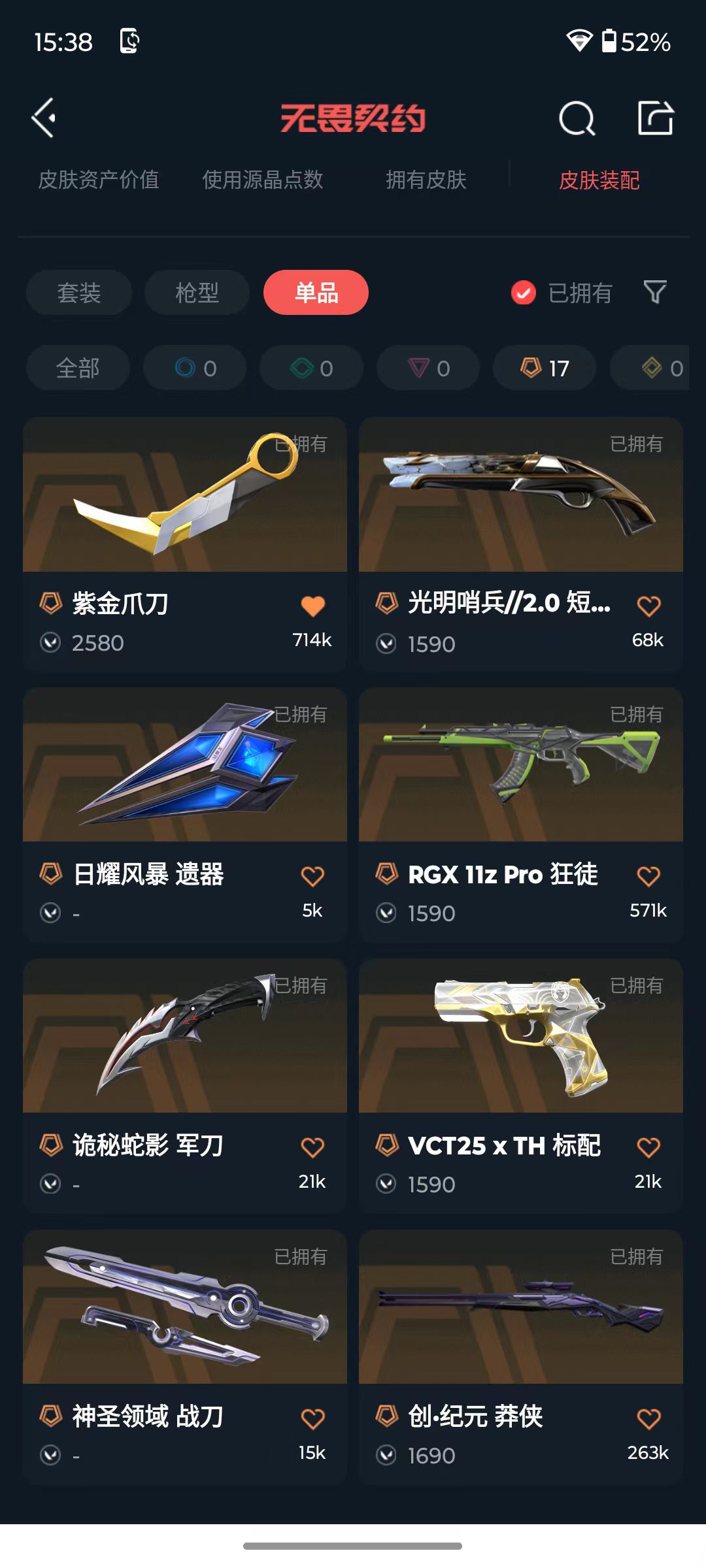706x1568 pixels.
Task: Filter by the rarity chip showing 17
Action: coord(545,368)
